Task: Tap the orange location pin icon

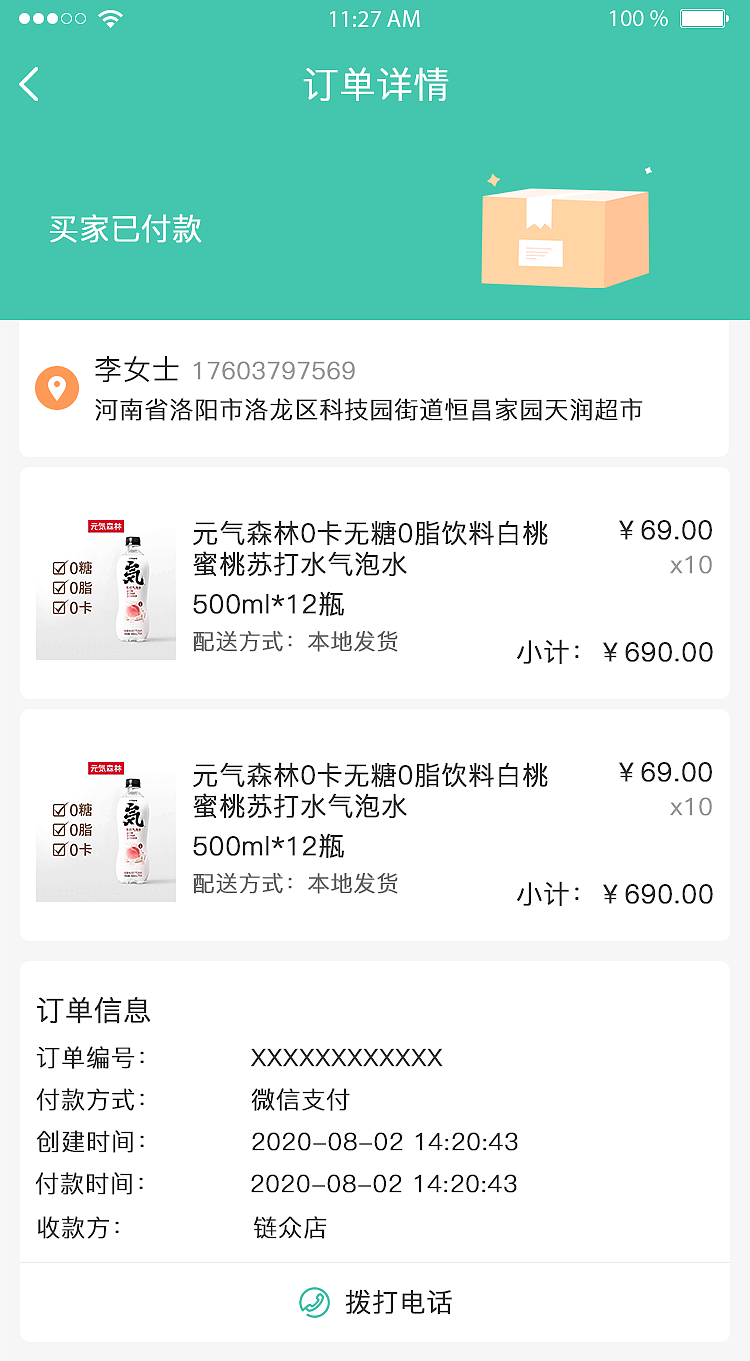Action: (57, 388)
